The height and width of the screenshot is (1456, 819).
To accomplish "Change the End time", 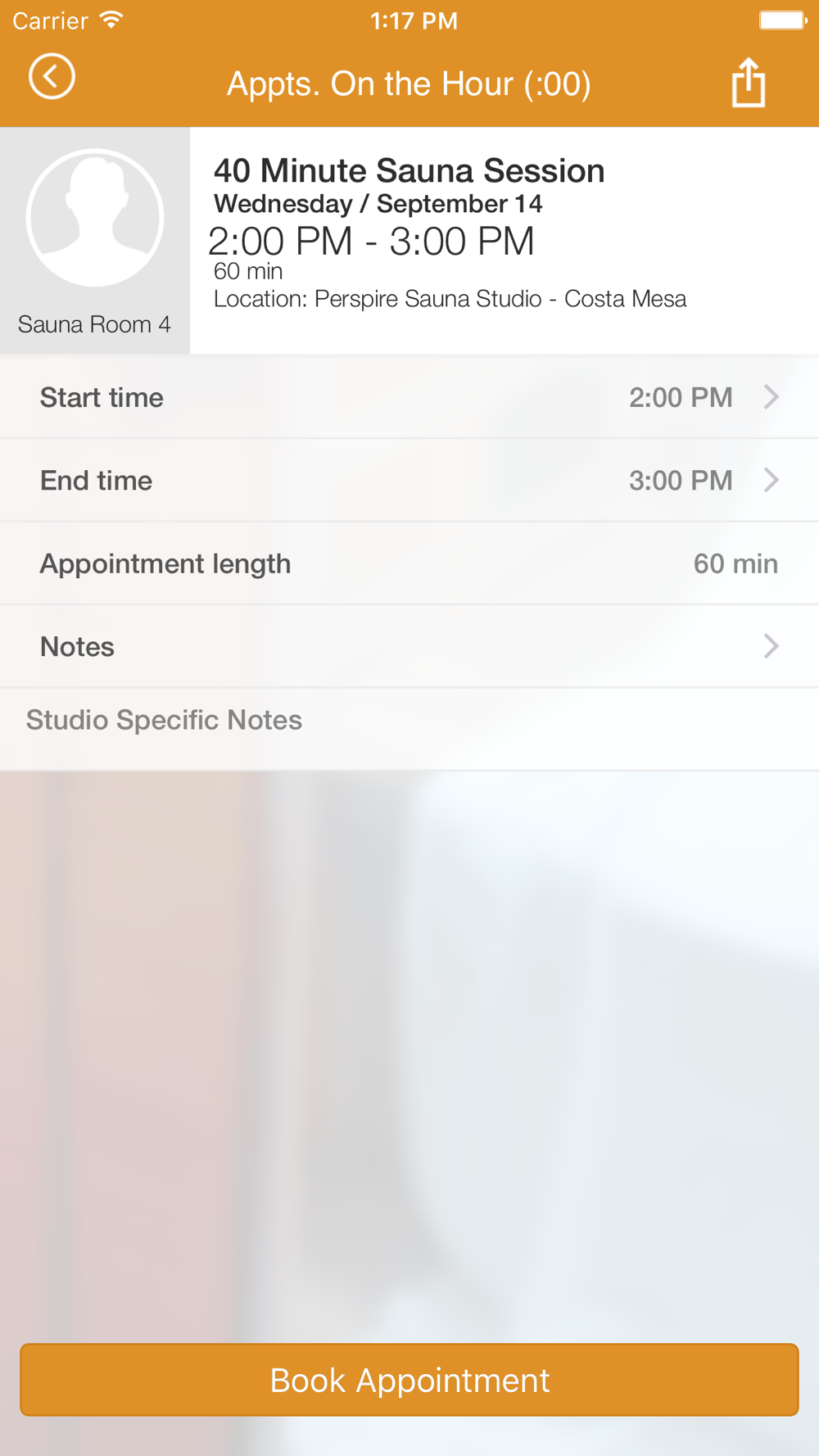I will click(409, 480).
